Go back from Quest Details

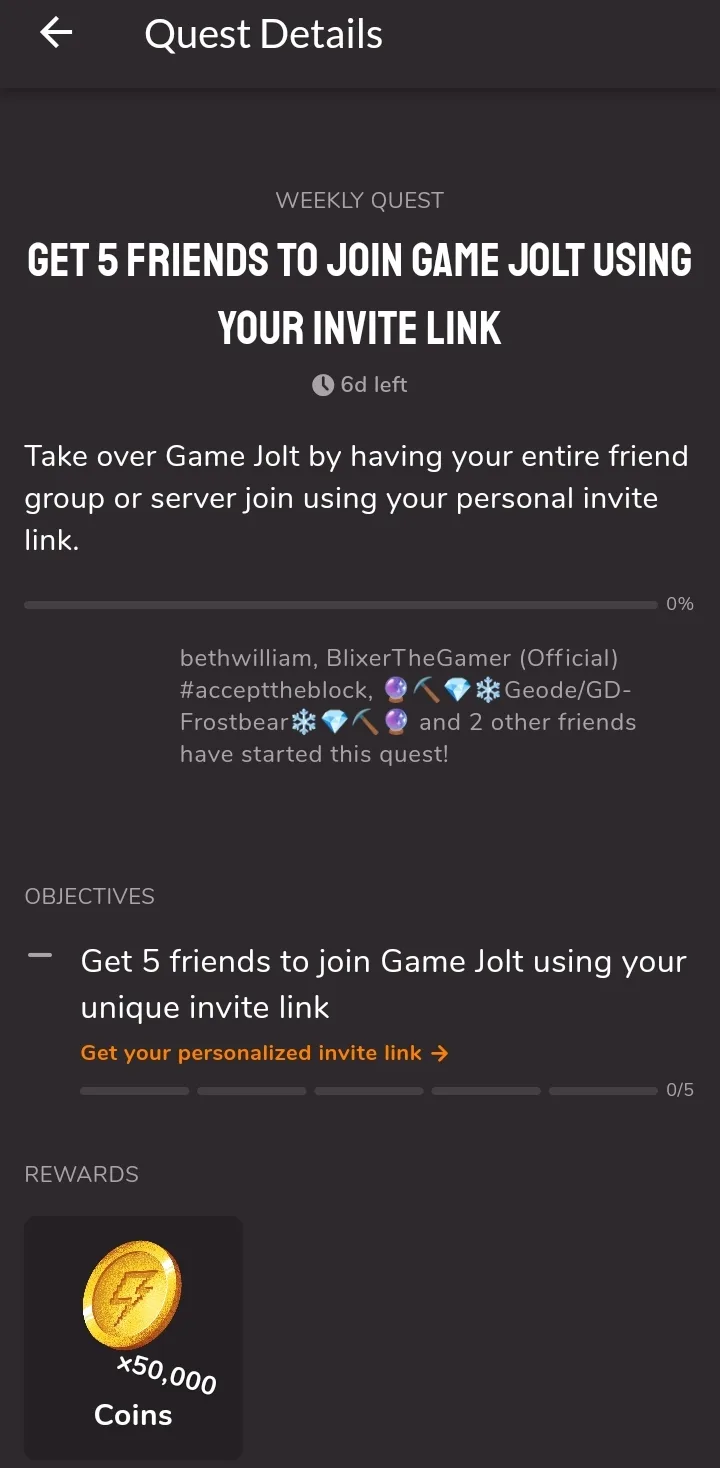(56, 34)
